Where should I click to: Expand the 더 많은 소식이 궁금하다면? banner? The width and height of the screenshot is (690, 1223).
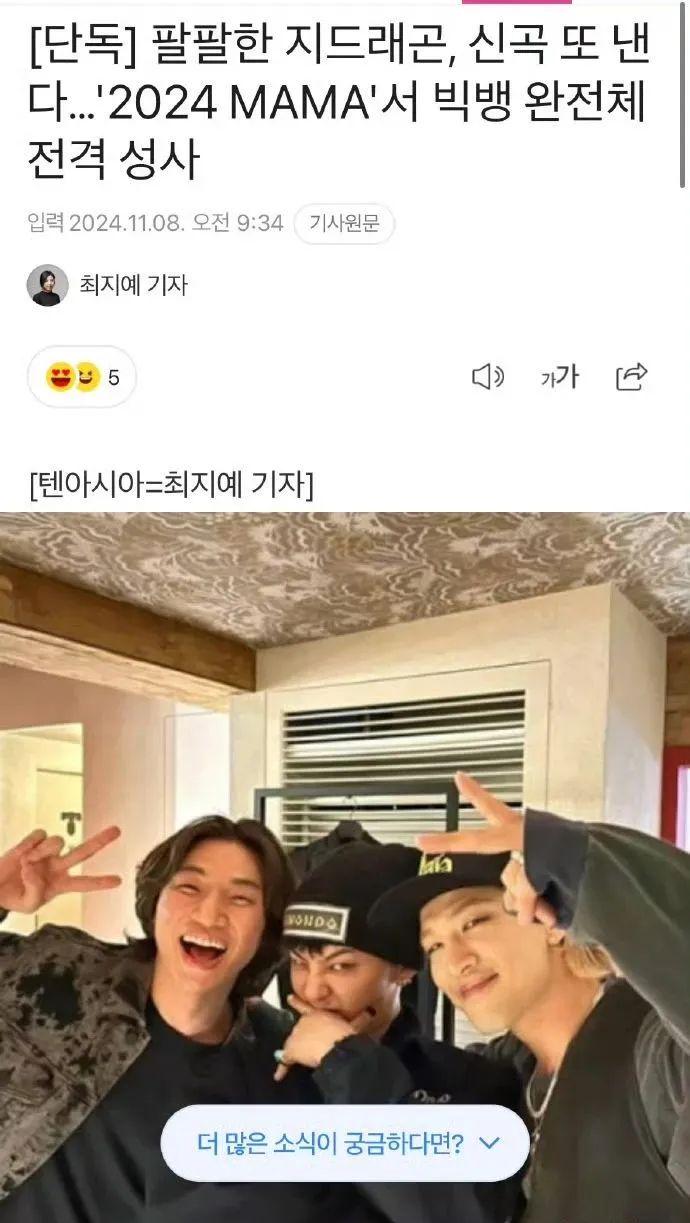tap(345, 1143)
